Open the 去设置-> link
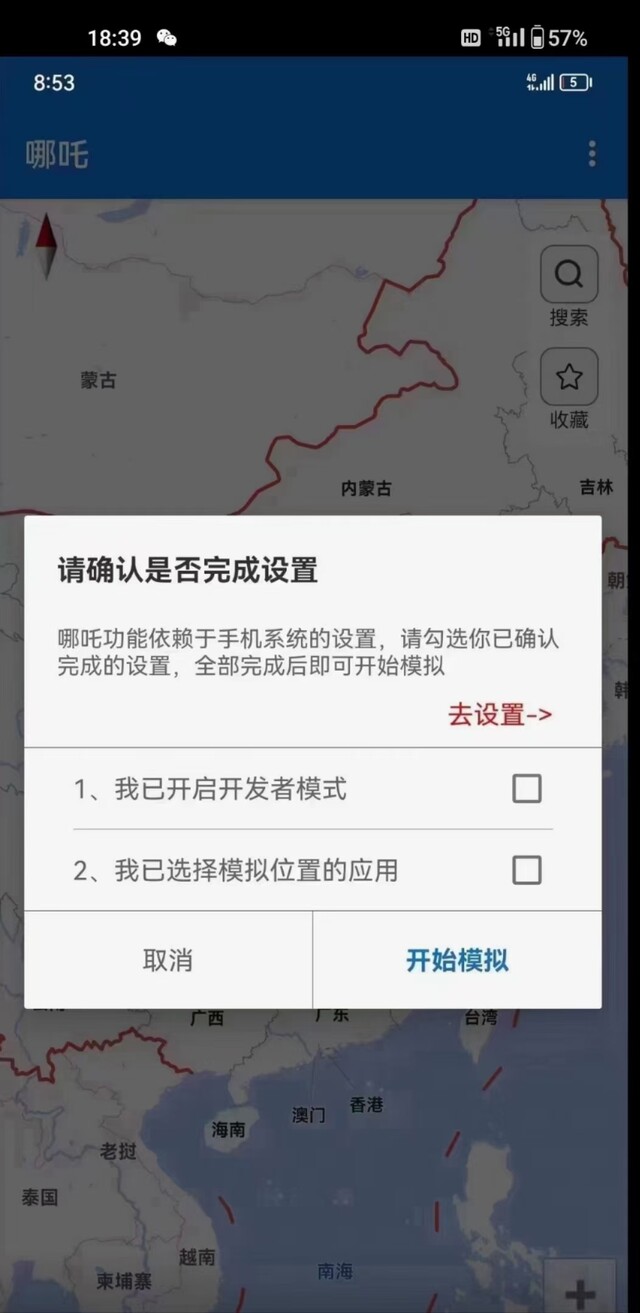 (500, 714)
